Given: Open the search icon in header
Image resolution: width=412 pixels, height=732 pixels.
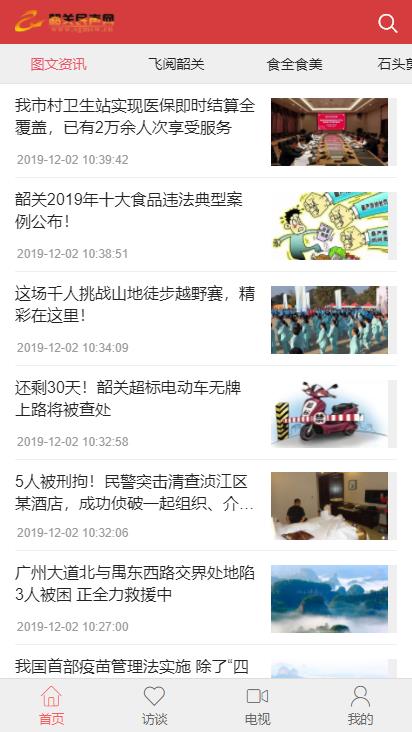Looking at the screenshot, I should 387,23.
